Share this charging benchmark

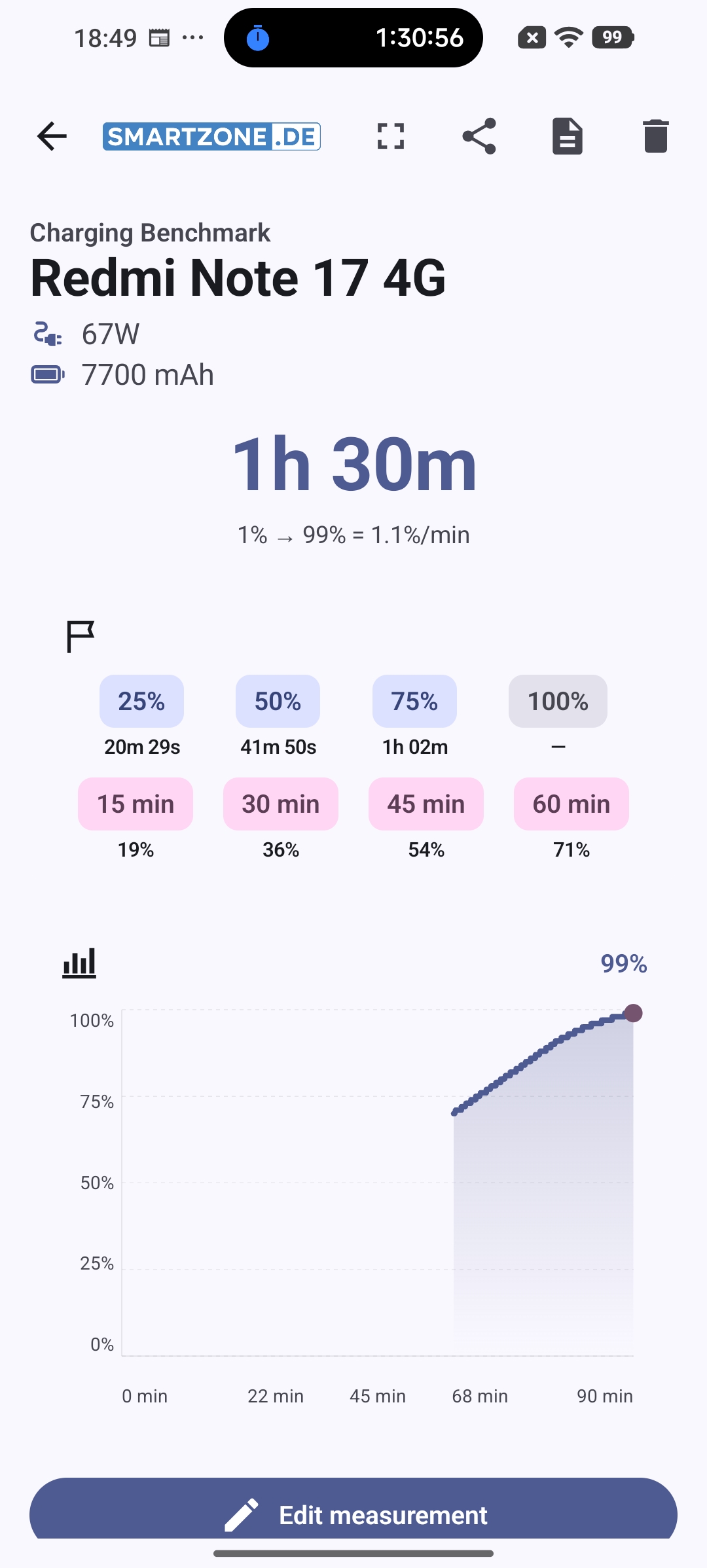pos(479,136)
